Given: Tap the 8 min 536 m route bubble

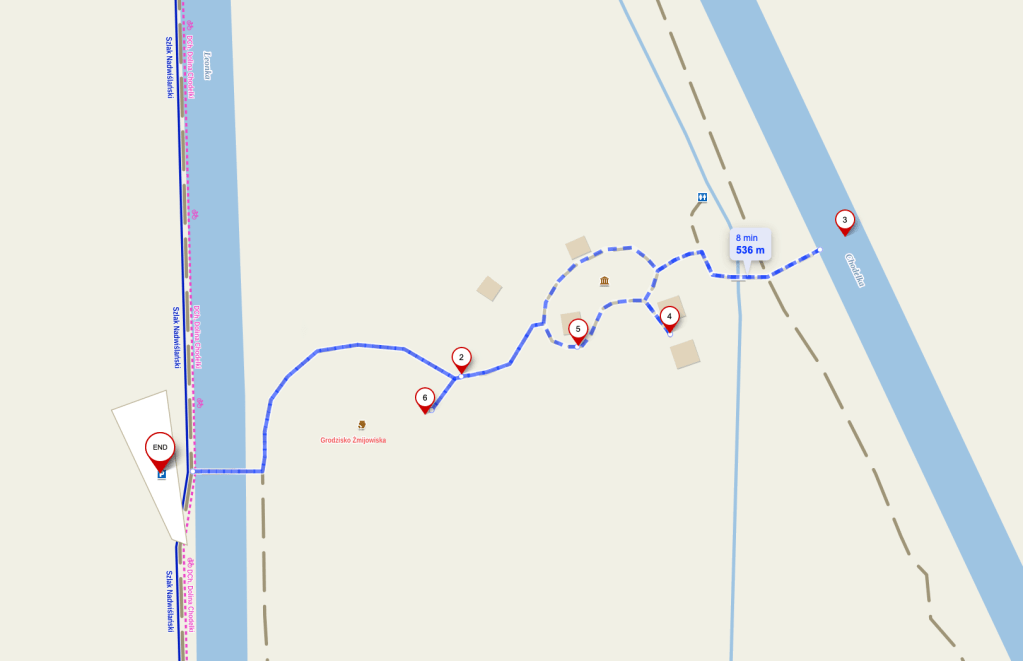Looking at the screenshot, I should tap(750, 243).
